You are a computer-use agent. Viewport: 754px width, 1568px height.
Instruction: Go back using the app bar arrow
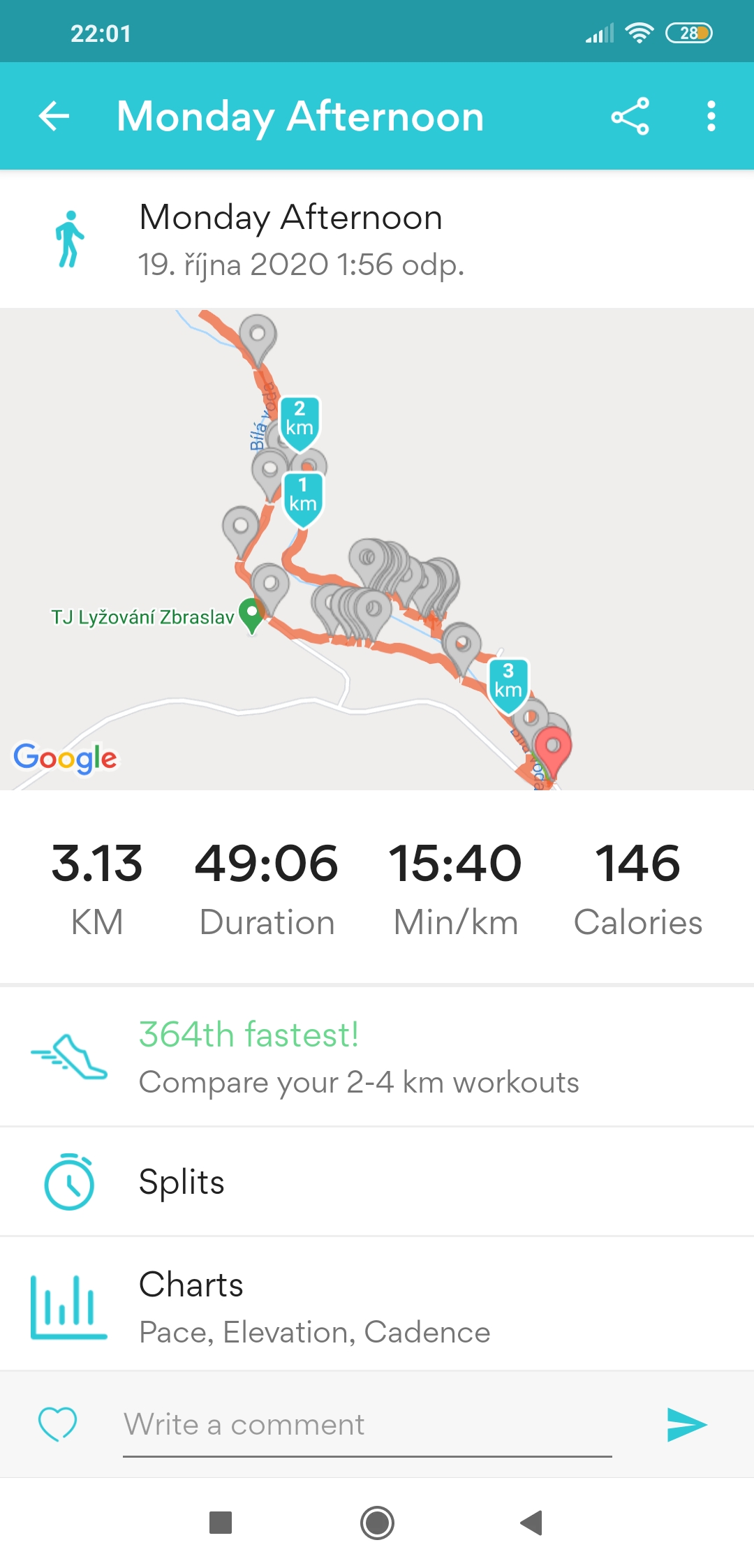[x=54, y=116]
